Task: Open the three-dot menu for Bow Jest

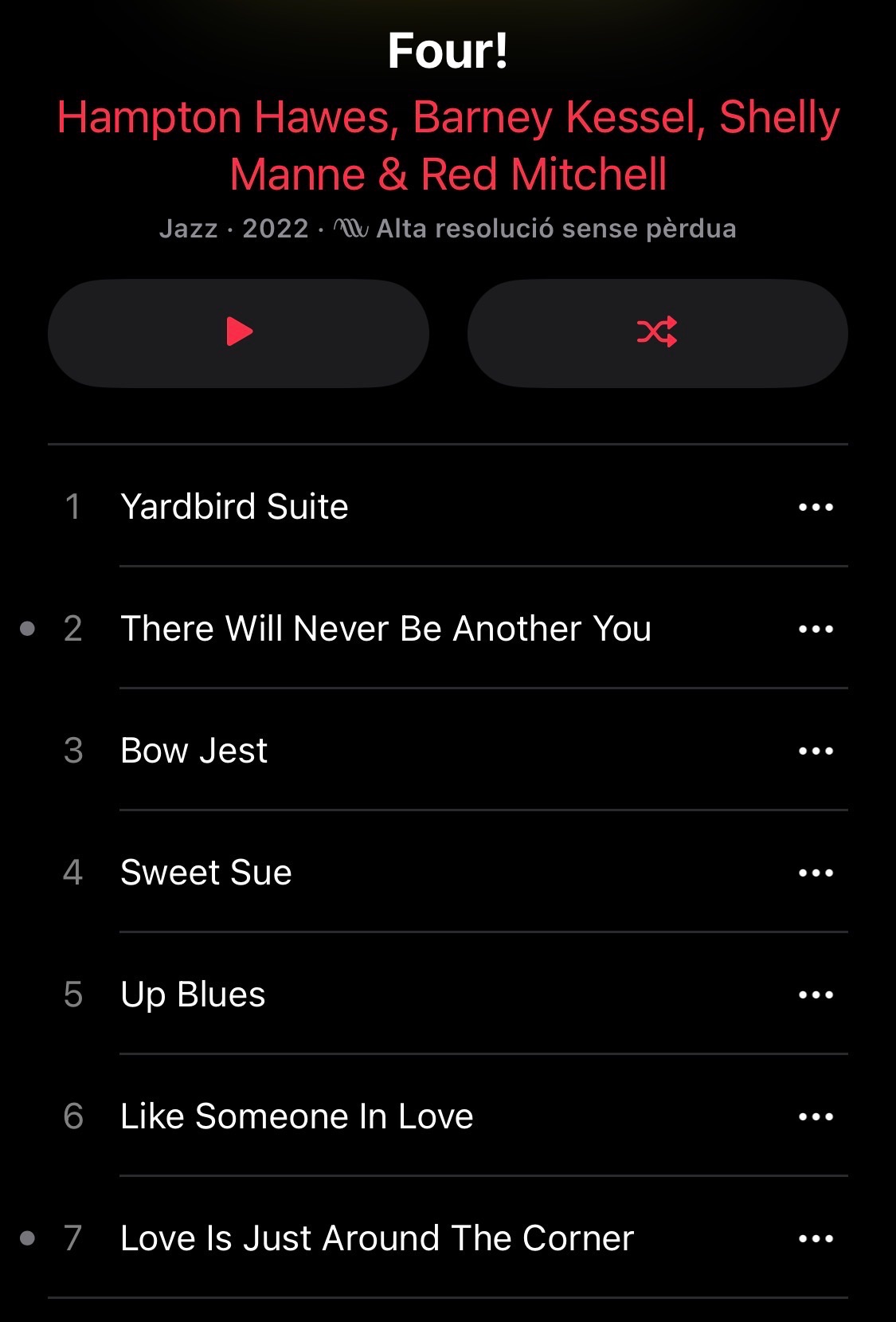Action: tap(816, 751)
